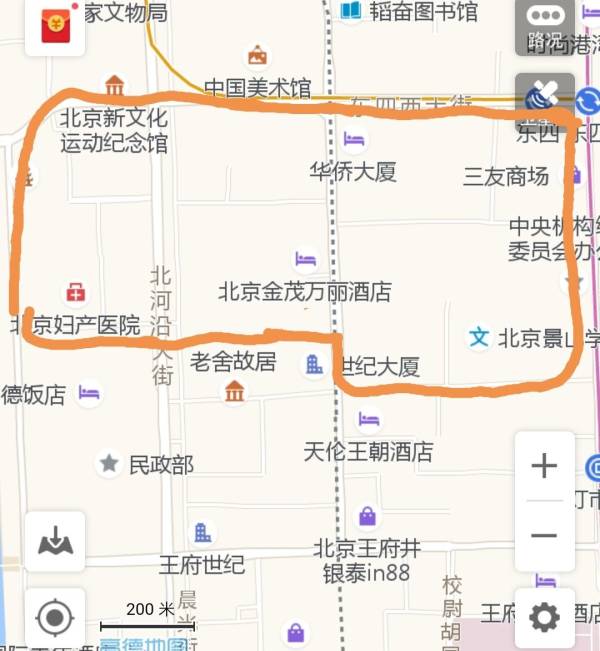Toggle the 路况 traffic layer

(x=544, y=28)
